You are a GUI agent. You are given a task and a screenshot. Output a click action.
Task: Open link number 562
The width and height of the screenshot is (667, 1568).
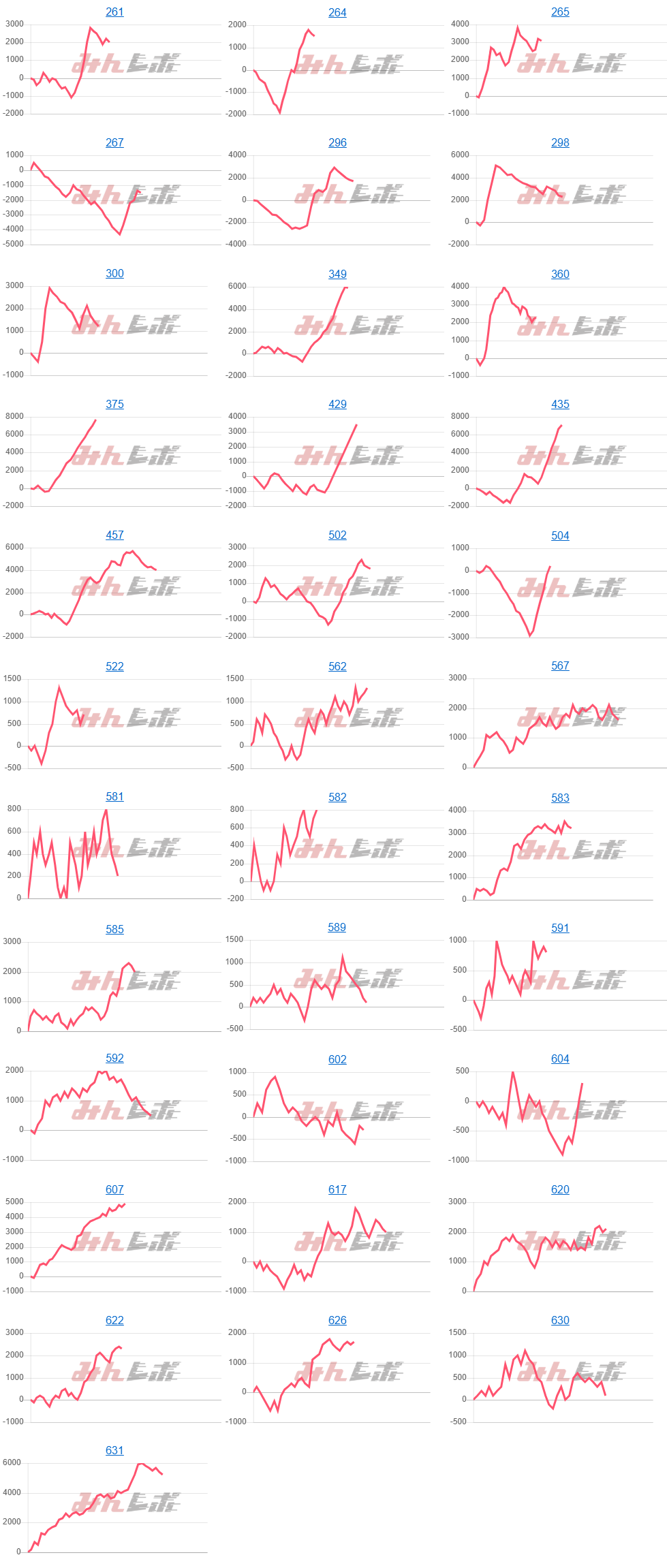[x=337, y=667]
